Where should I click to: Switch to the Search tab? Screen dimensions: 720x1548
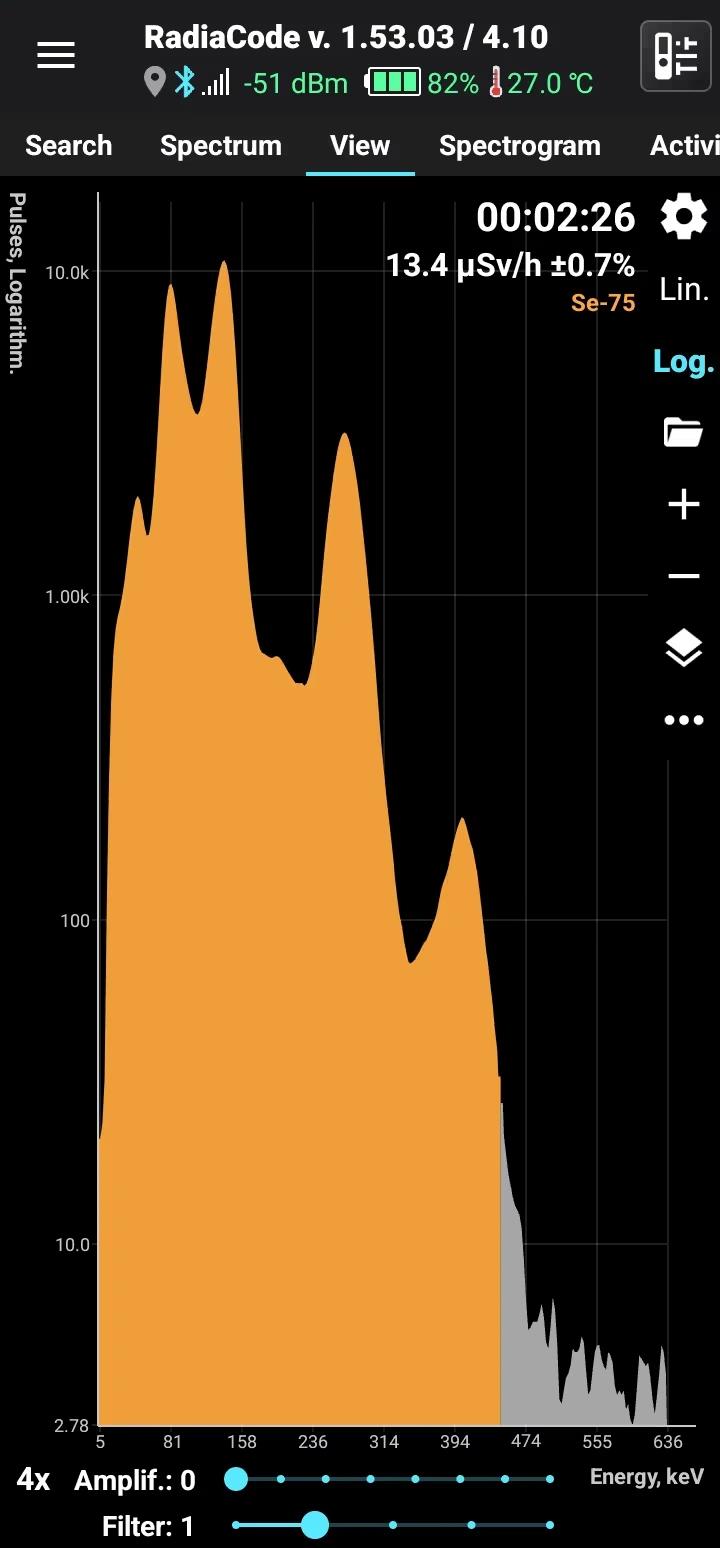pyautogui.click(x=68, y=146)
